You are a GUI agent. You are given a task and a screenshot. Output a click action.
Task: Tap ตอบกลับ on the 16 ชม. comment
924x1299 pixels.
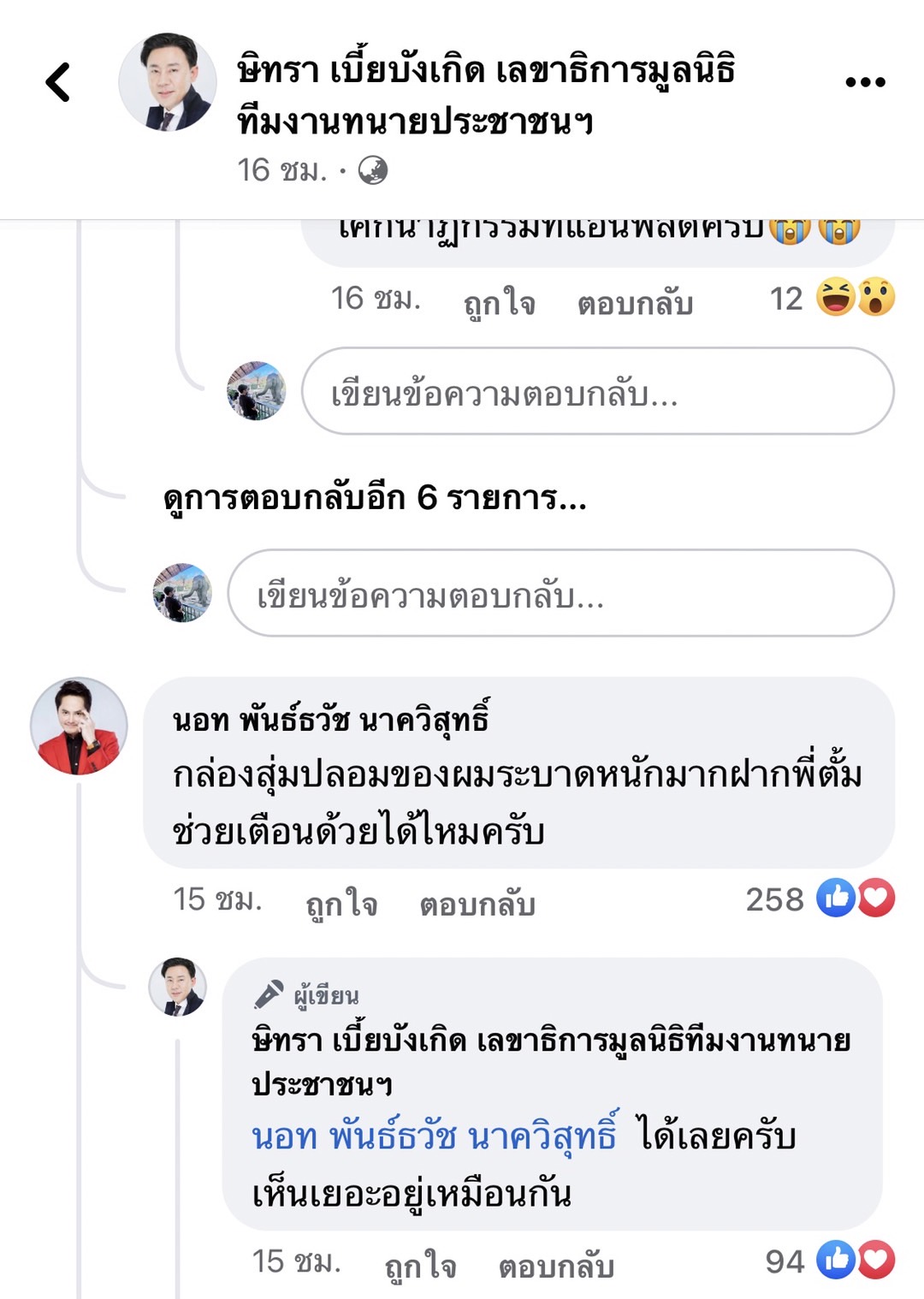point(635,302)
